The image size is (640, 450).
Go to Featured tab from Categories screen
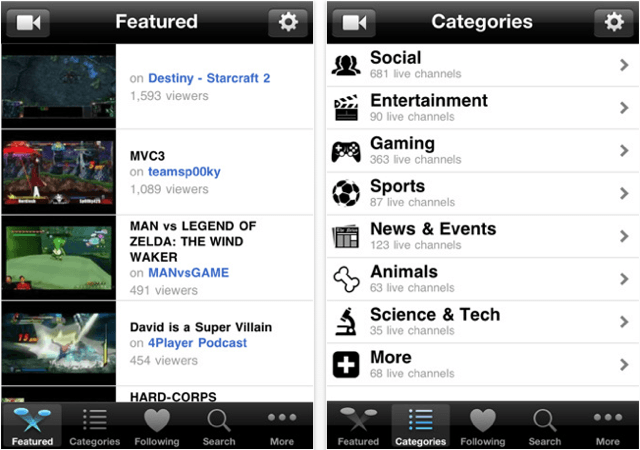358,427
